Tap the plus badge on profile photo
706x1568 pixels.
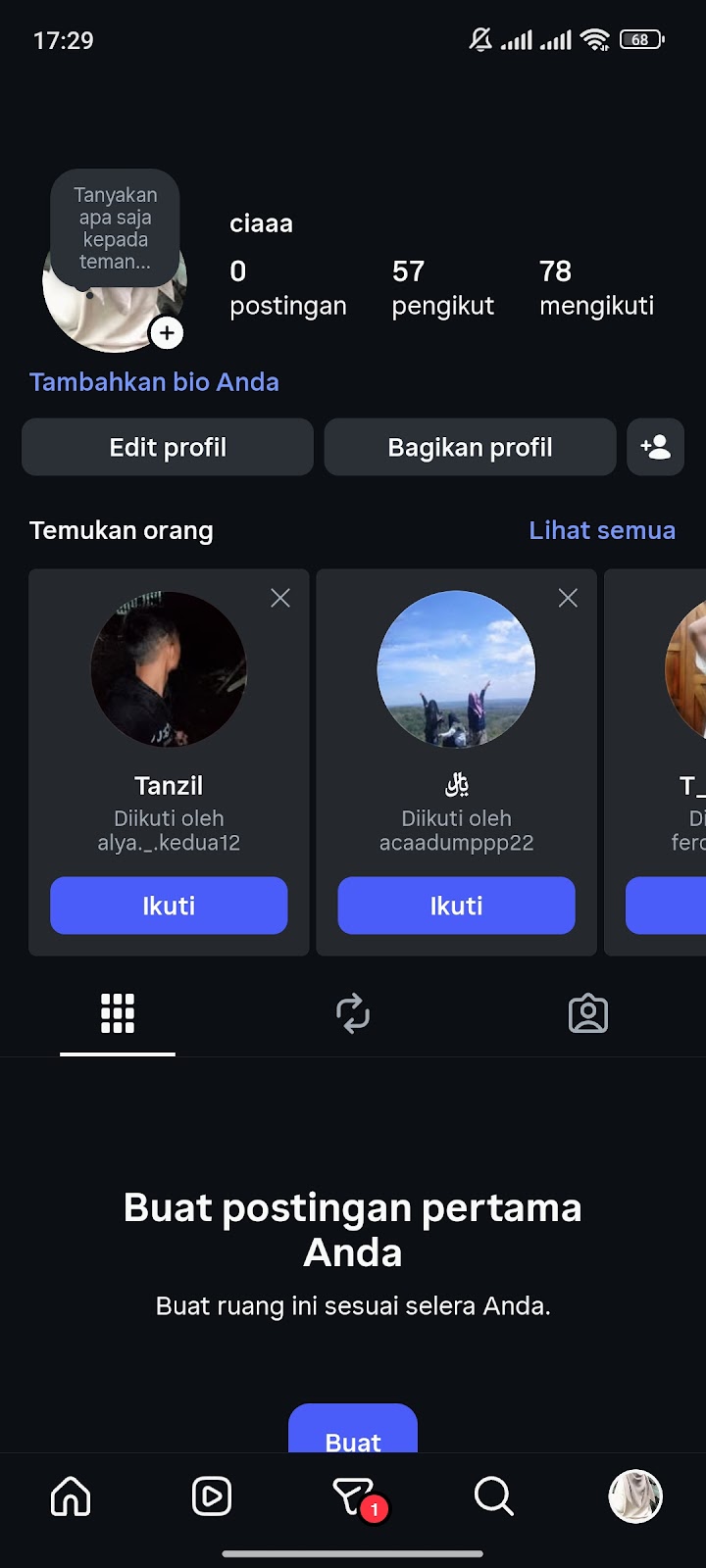pyautogui.click(x=167, y=333)
